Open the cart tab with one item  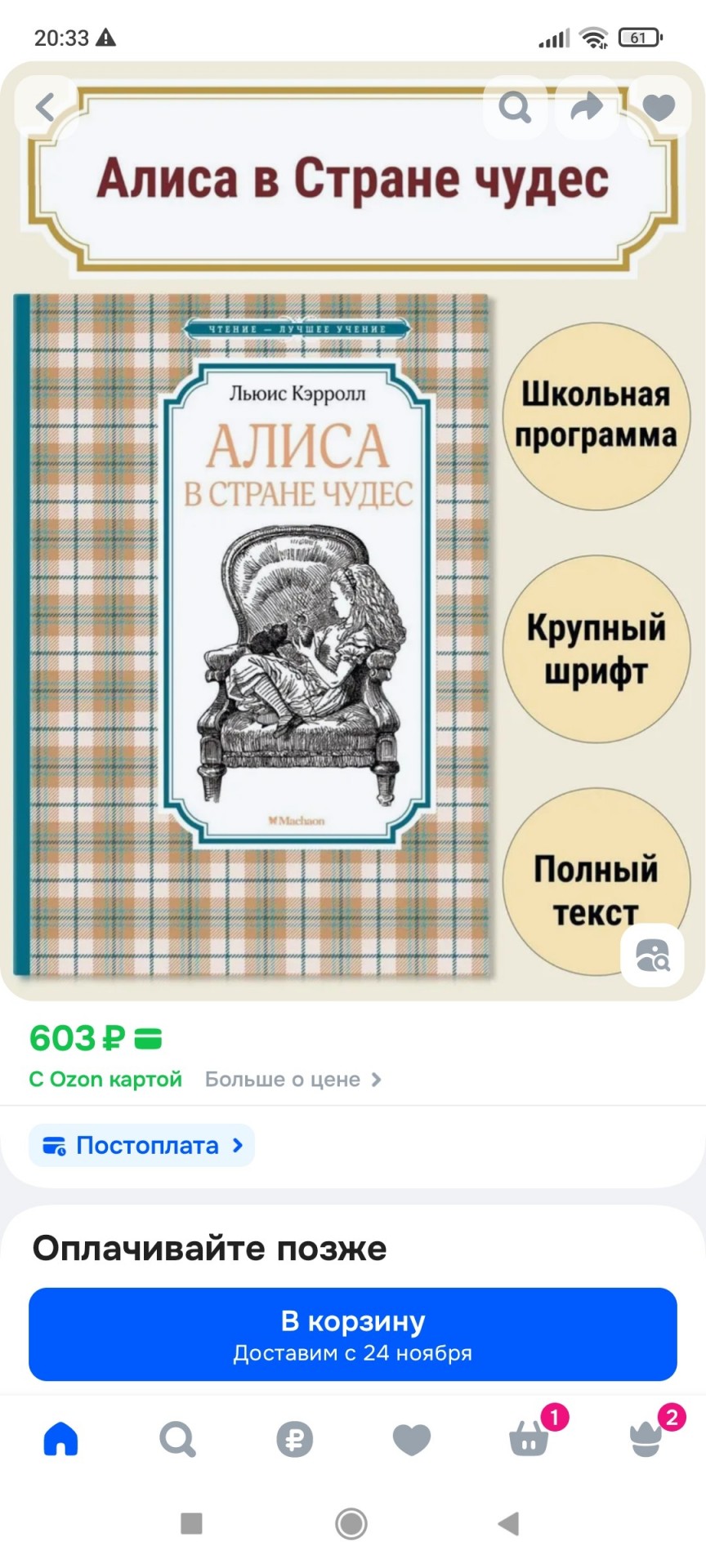(529, 1439)
